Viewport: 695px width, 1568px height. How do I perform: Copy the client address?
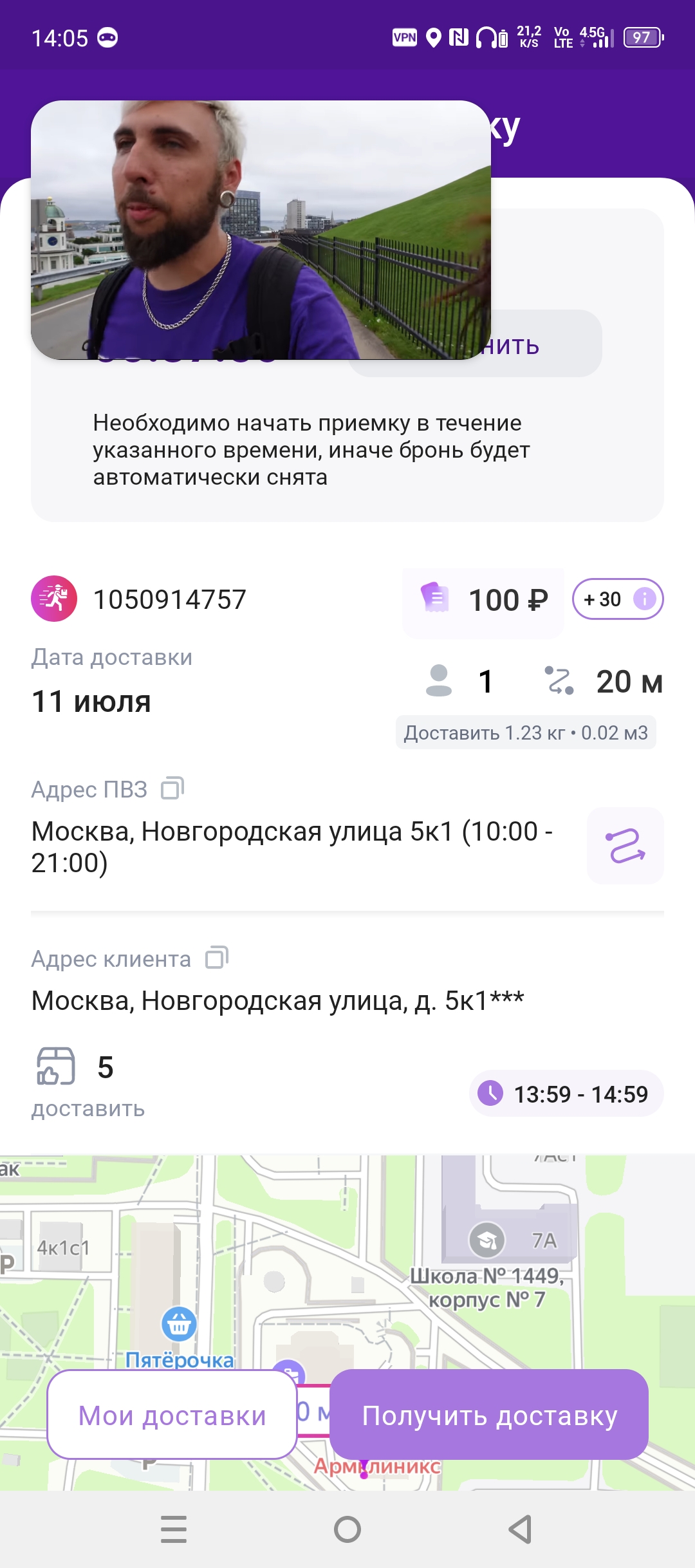[217, 958]
